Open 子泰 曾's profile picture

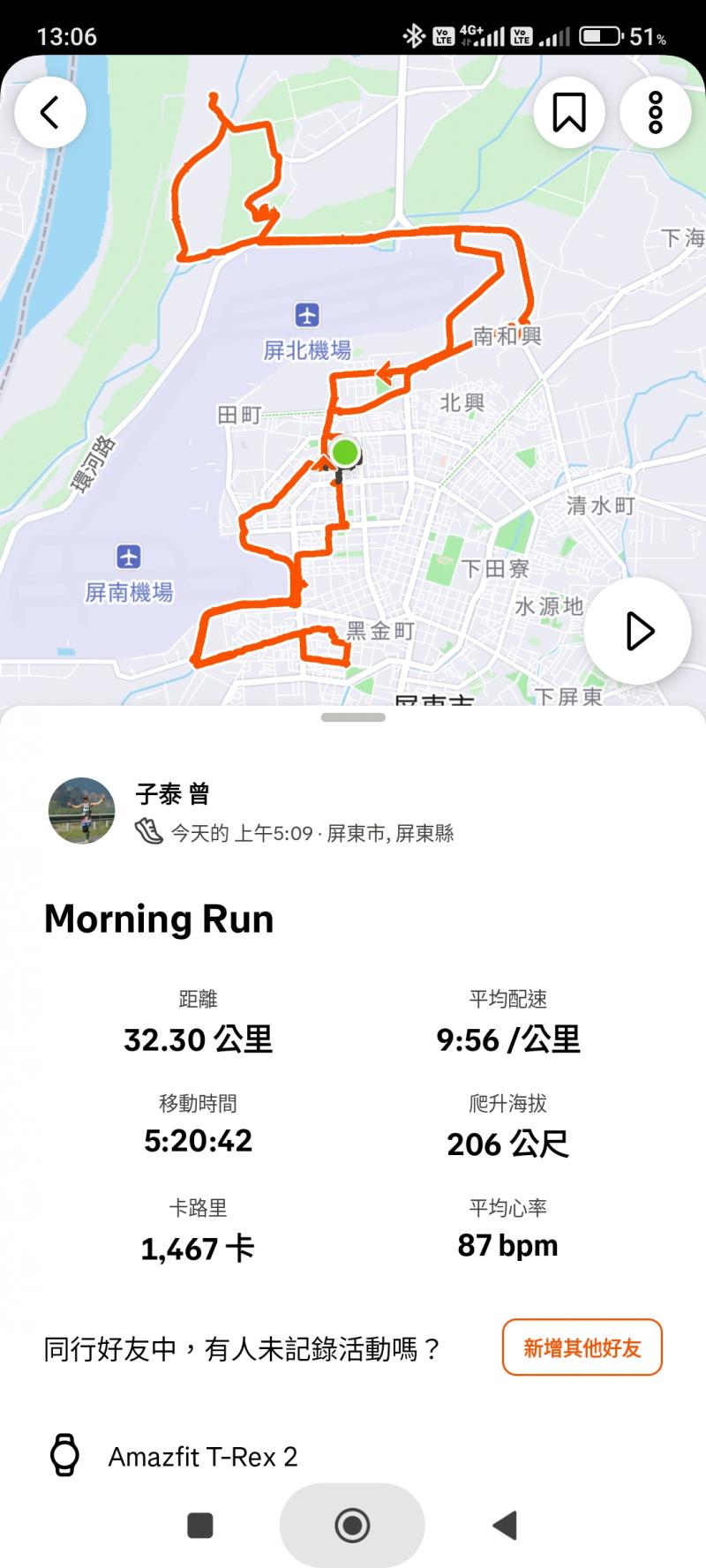pos(82,810)
